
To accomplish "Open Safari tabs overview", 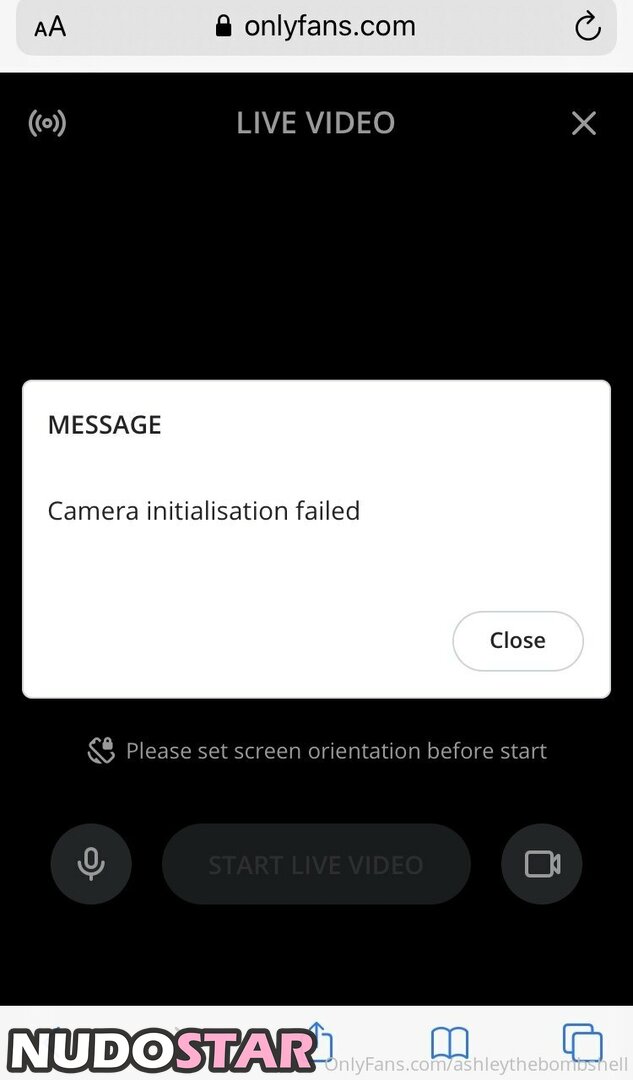I will pos(582,1043).
